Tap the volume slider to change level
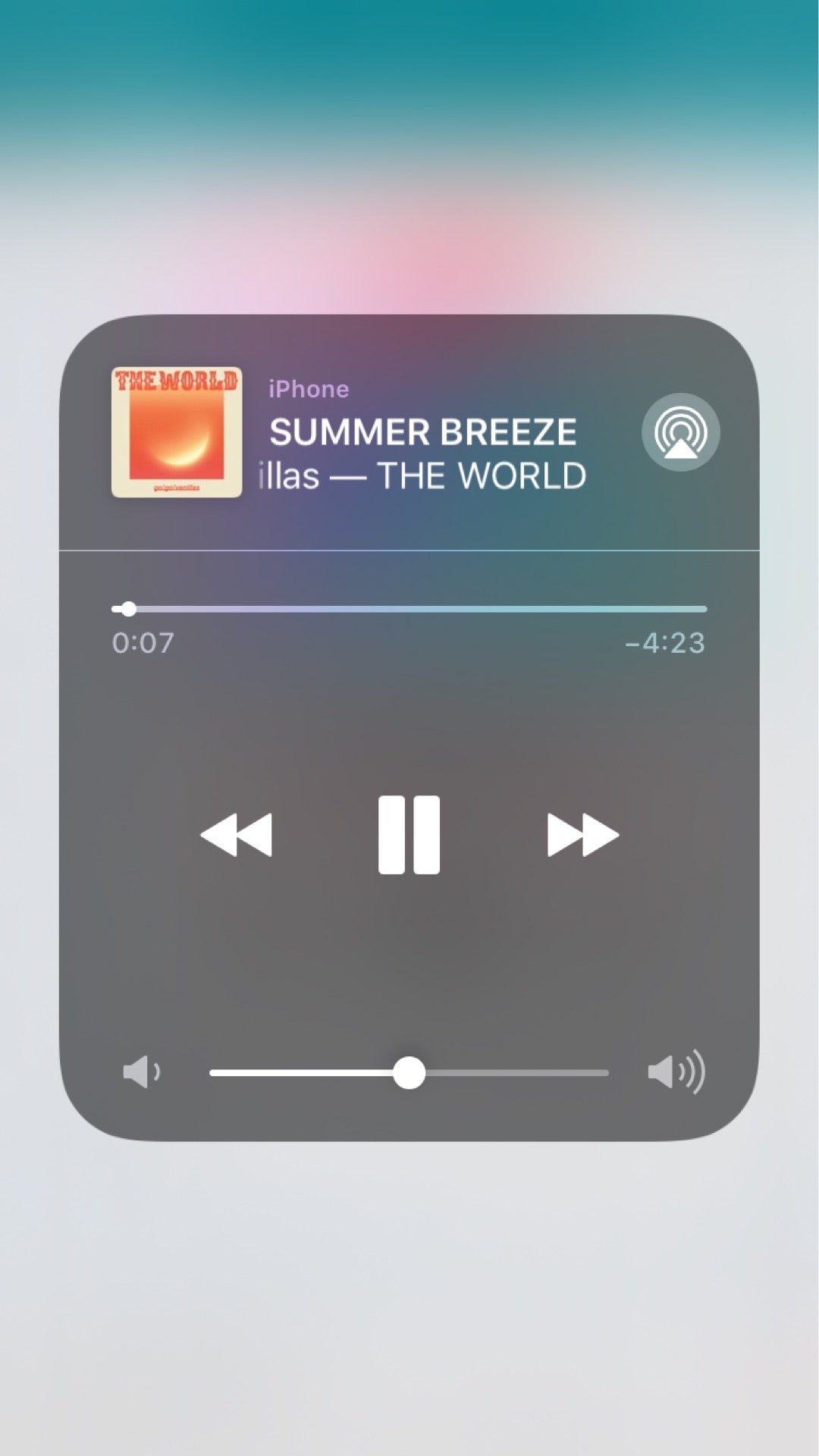The image size is (819, 1456). 409,1073
